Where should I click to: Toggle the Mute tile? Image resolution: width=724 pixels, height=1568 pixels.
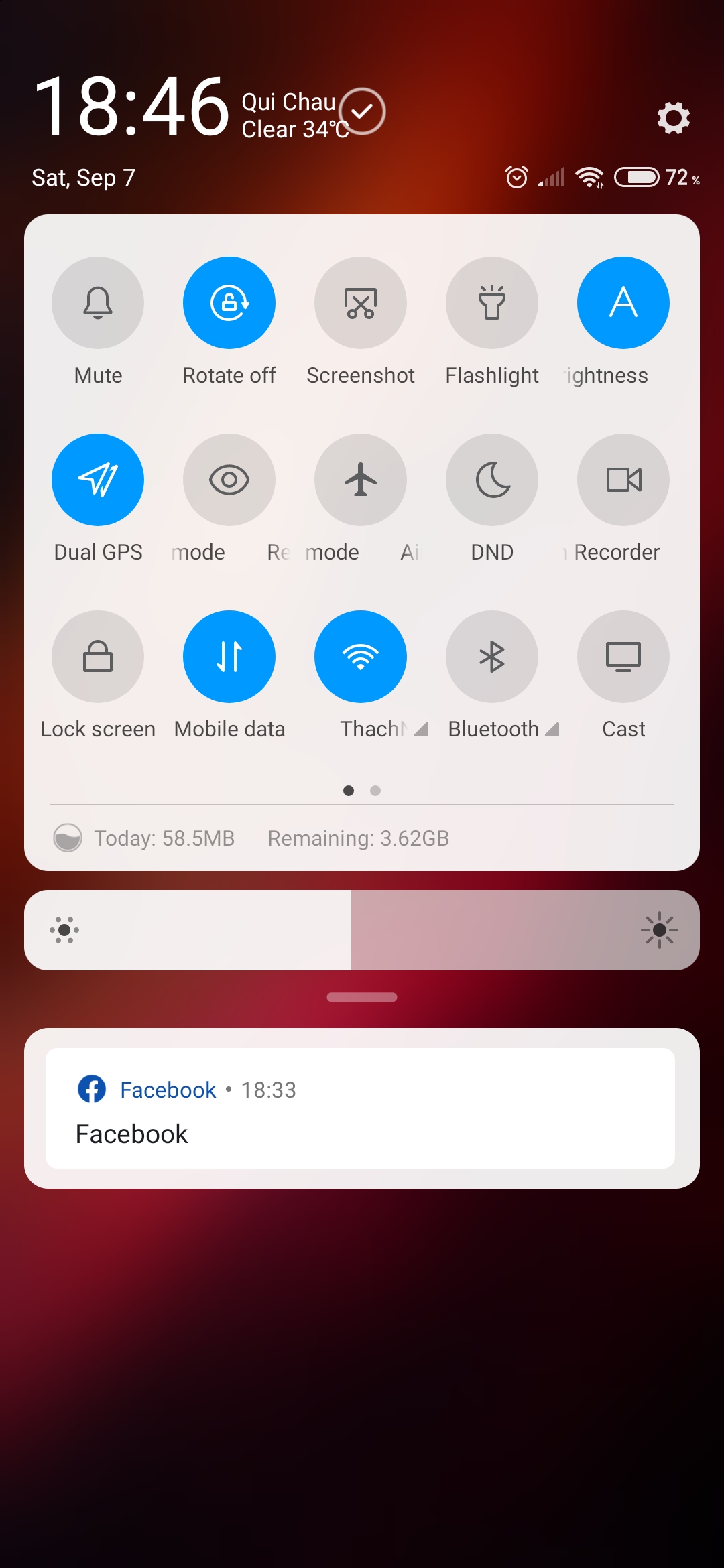click(x=98, y=303)
